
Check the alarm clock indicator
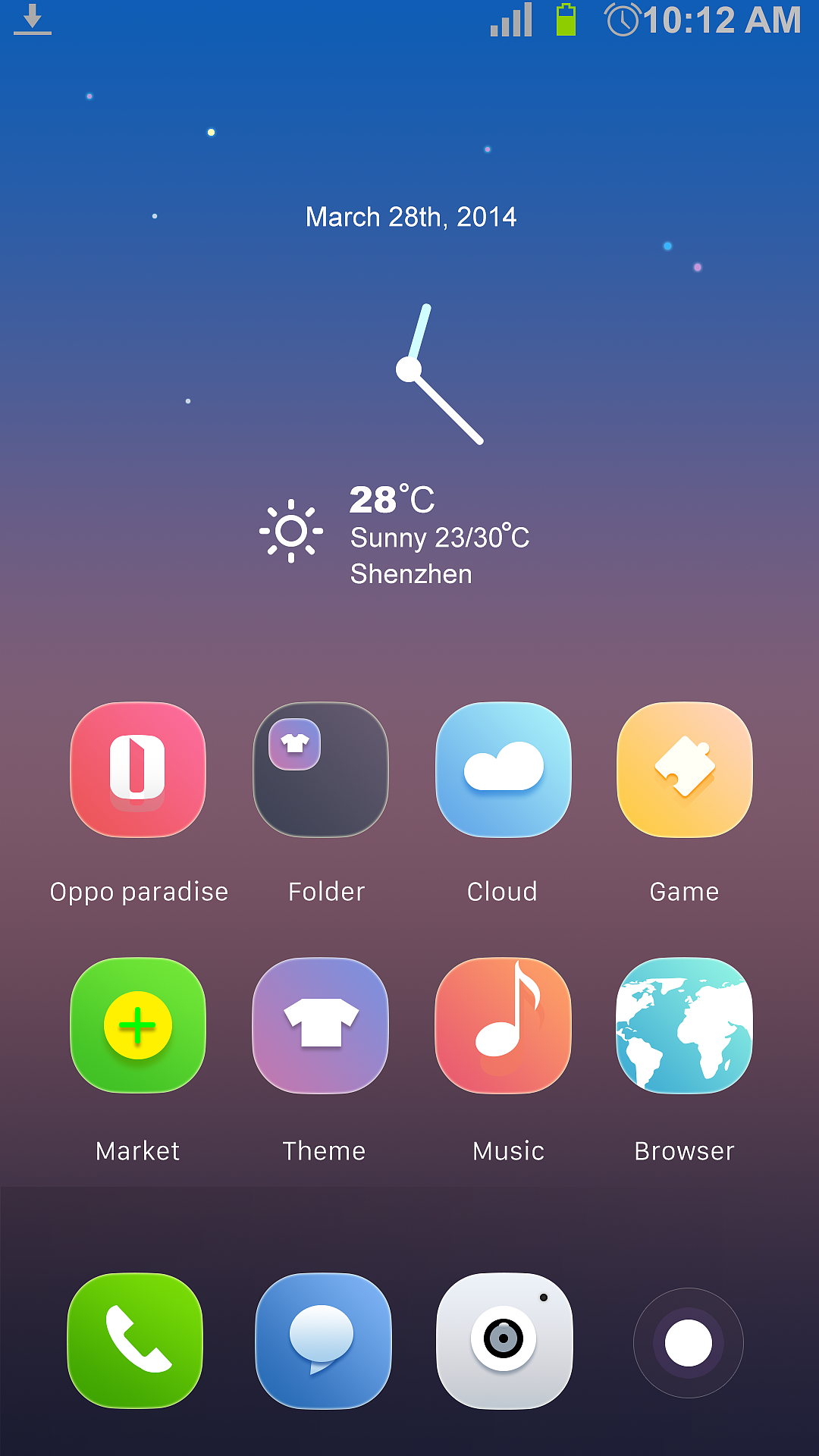[x=620, y=20]
